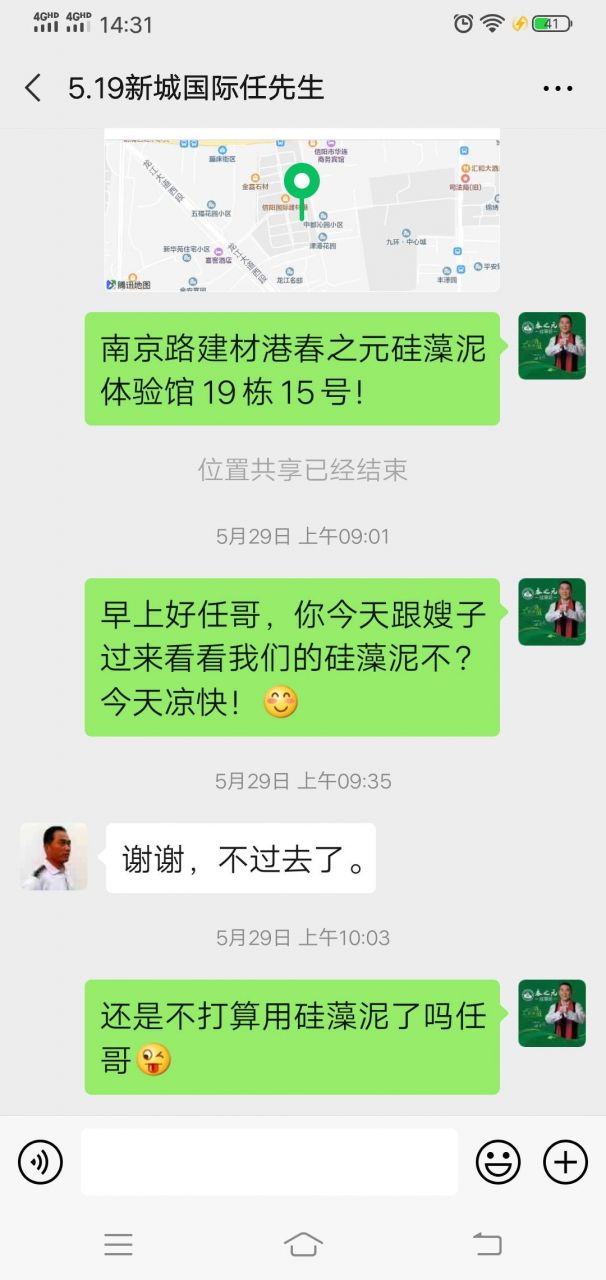606x1280 pixels.
Task: Tap the message text field
Action: coord(269,1162)
